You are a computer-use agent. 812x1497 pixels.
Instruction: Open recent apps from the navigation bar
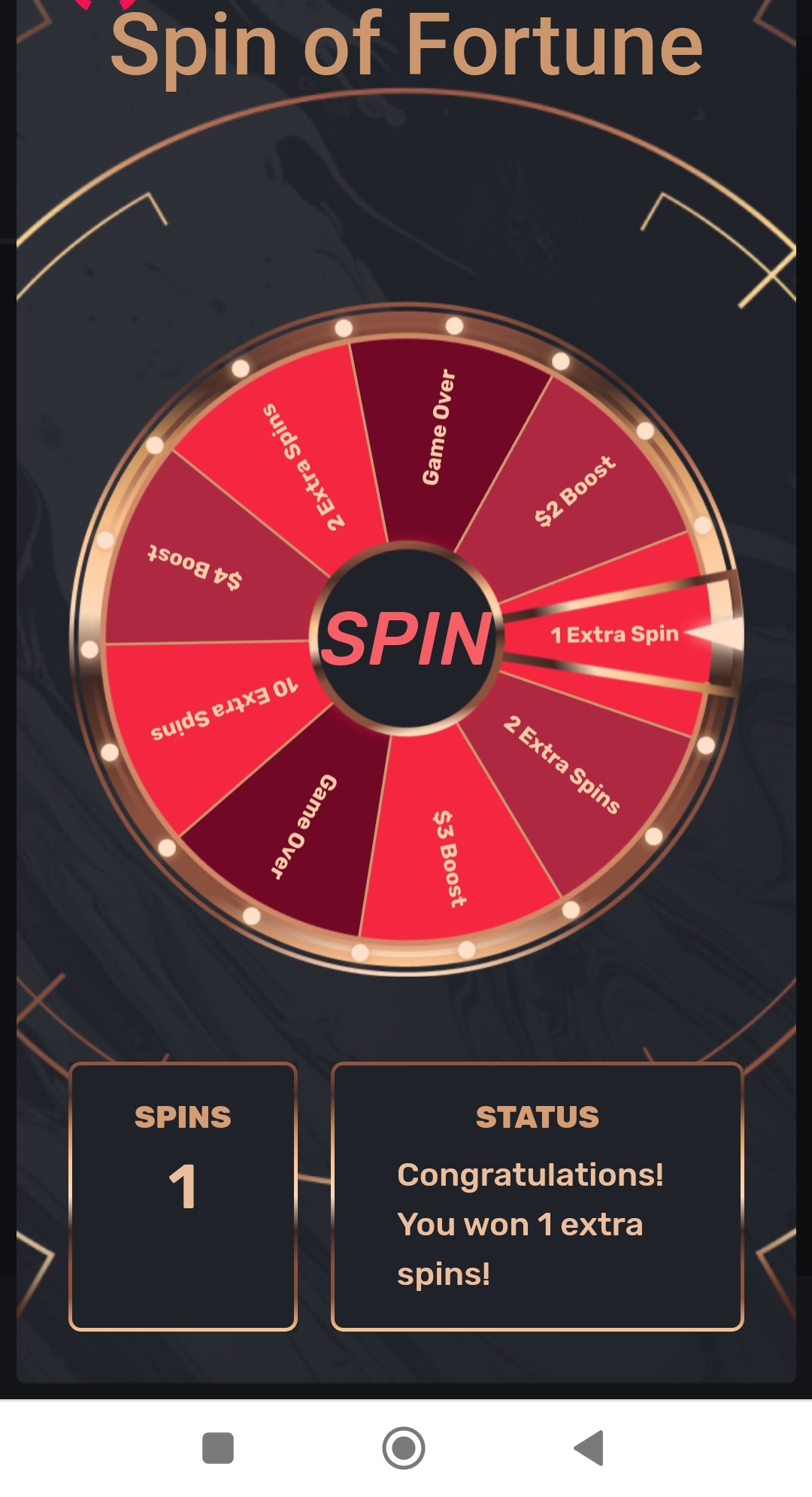coord(218,1448)
